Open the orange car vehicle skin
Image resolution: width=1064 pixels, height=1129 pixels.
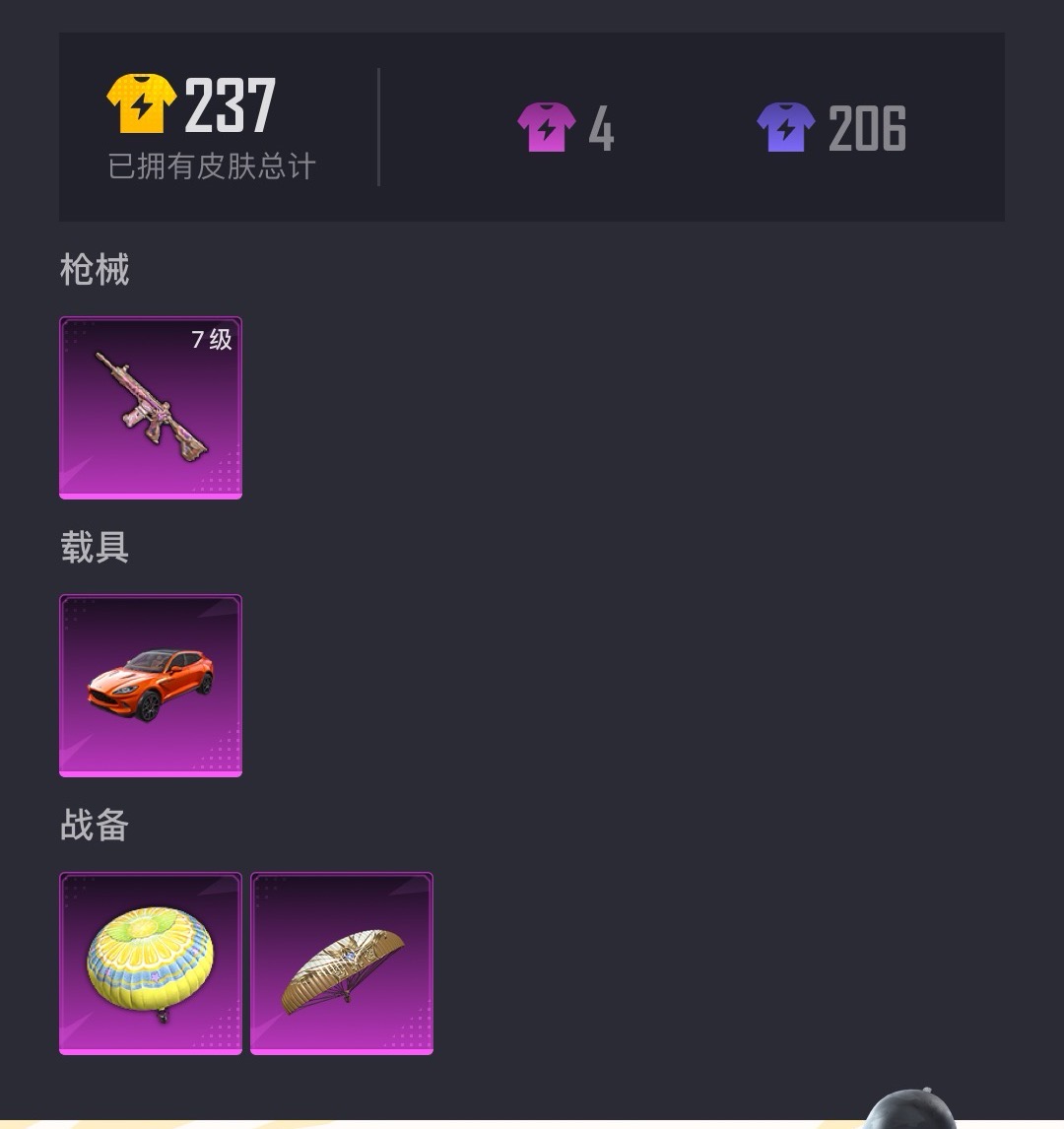click(151, 686)
